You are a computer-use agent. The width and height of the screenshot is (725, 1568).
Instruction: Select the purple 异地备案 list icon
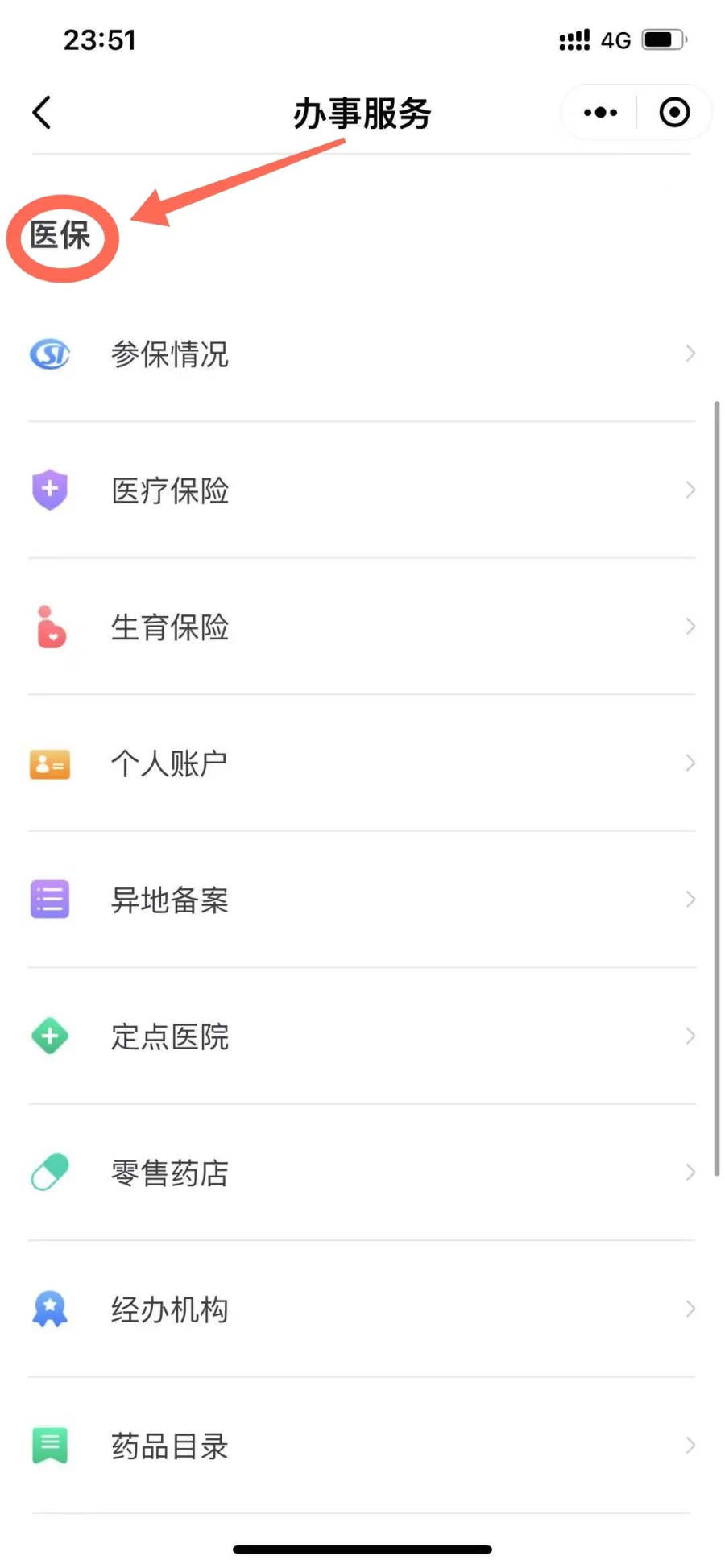(49, 900)
